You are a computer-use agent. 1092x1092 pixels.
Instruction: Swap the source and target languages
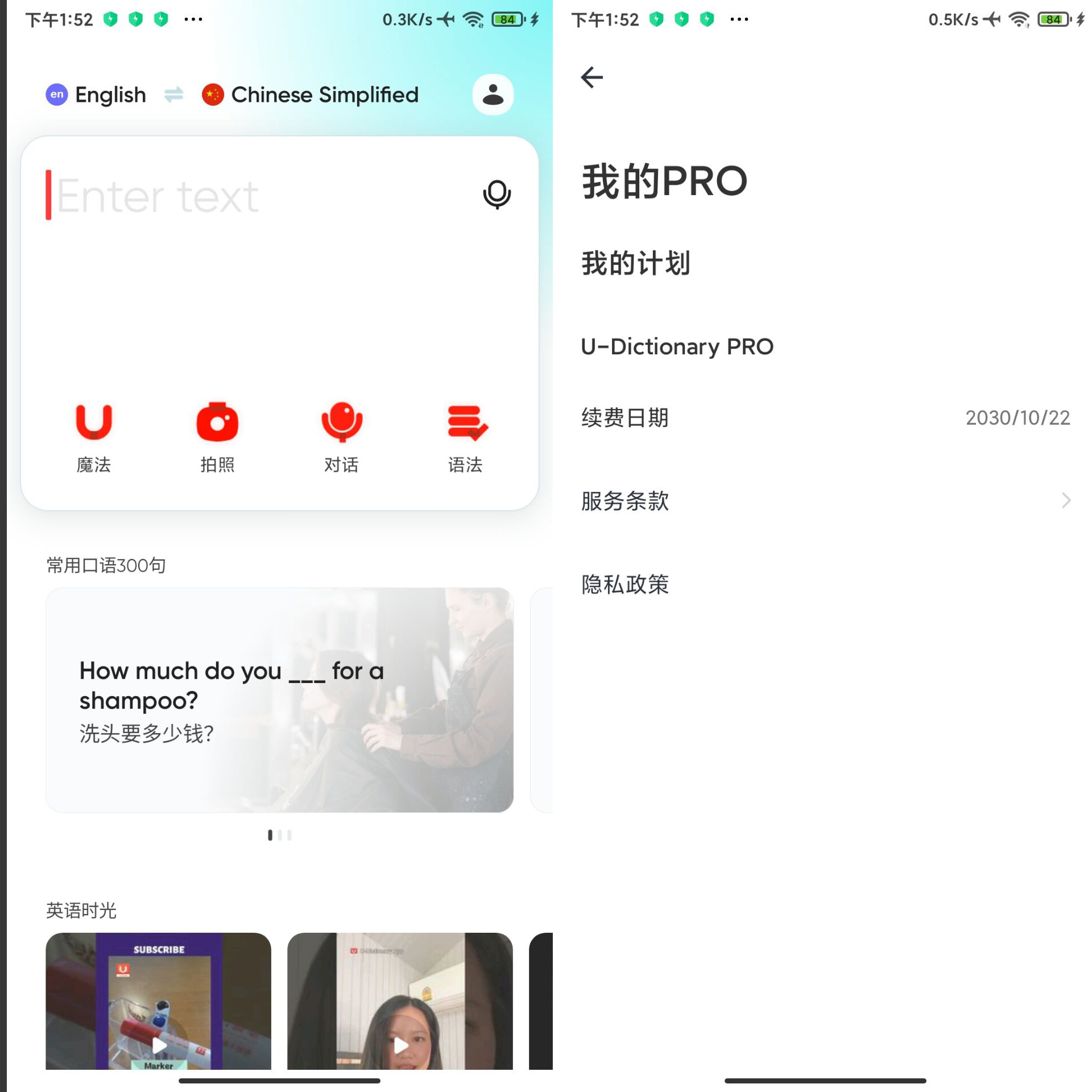tap(173, 94)
